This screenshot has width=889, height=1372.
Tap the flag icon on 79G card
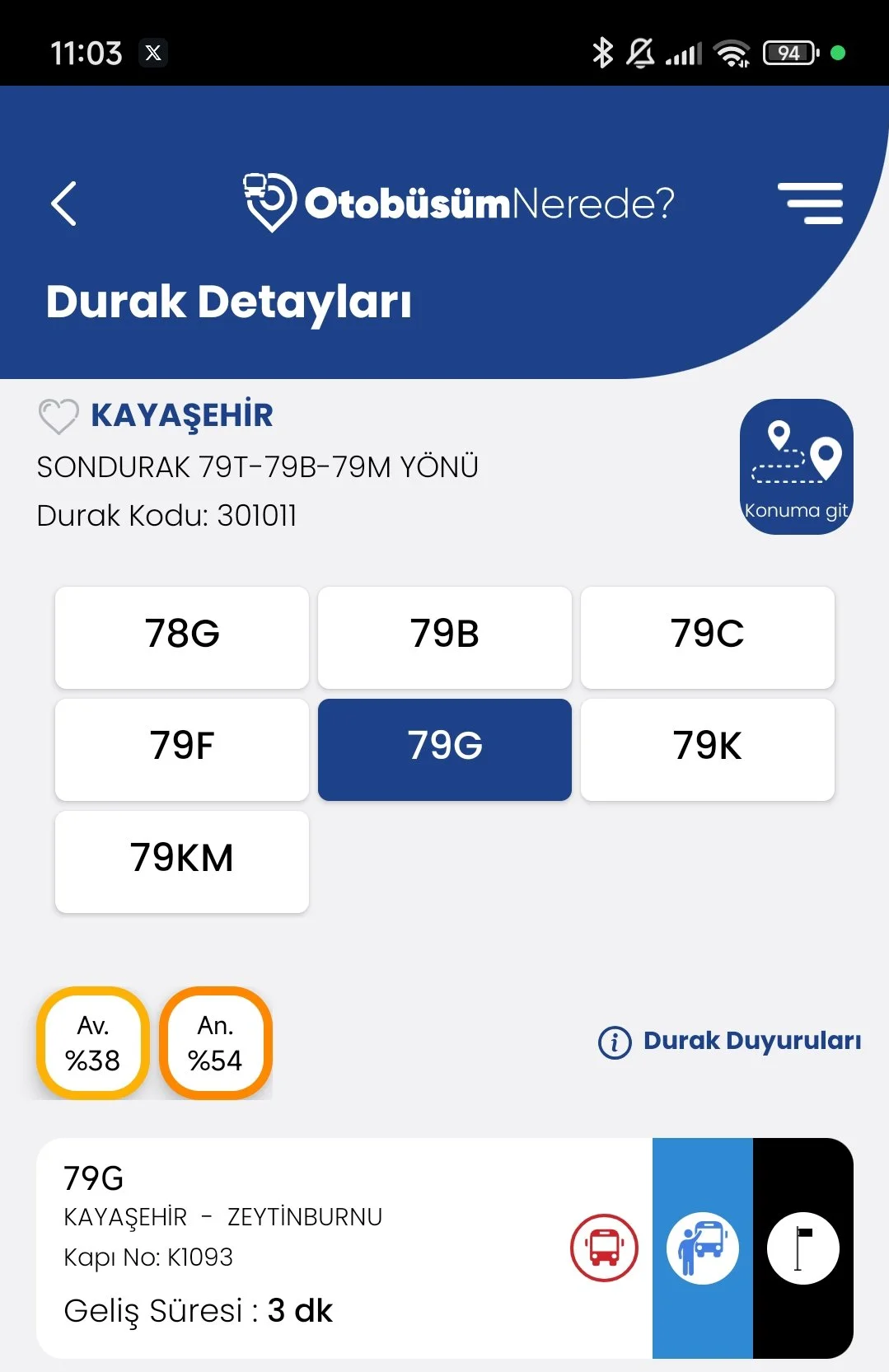[802, 1248]
